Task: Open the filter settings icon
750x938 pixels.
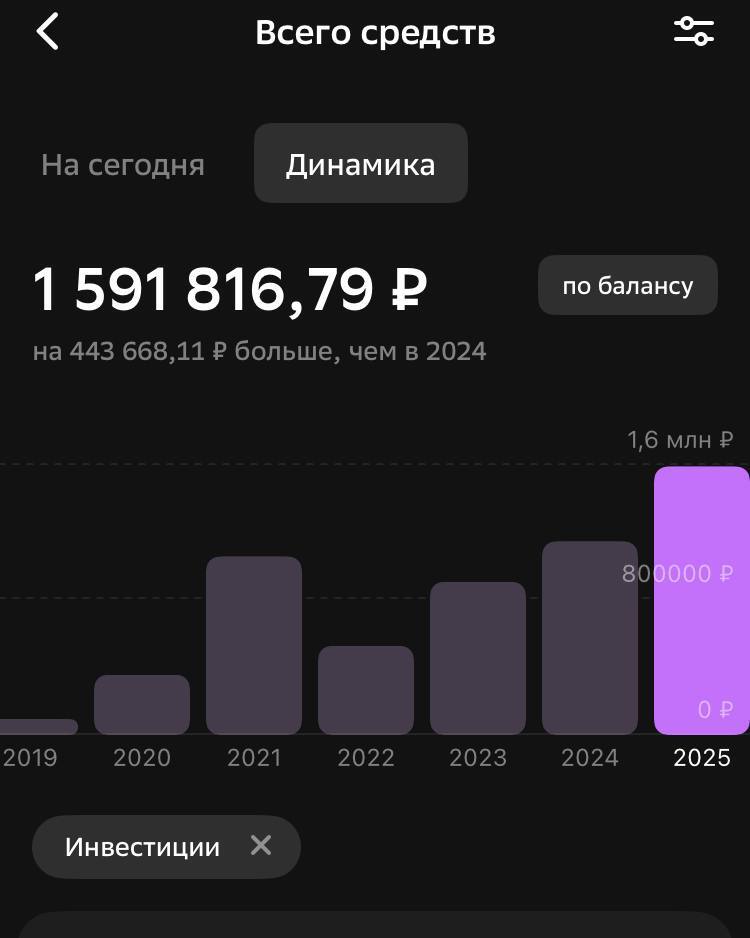Action: (693, 31)
